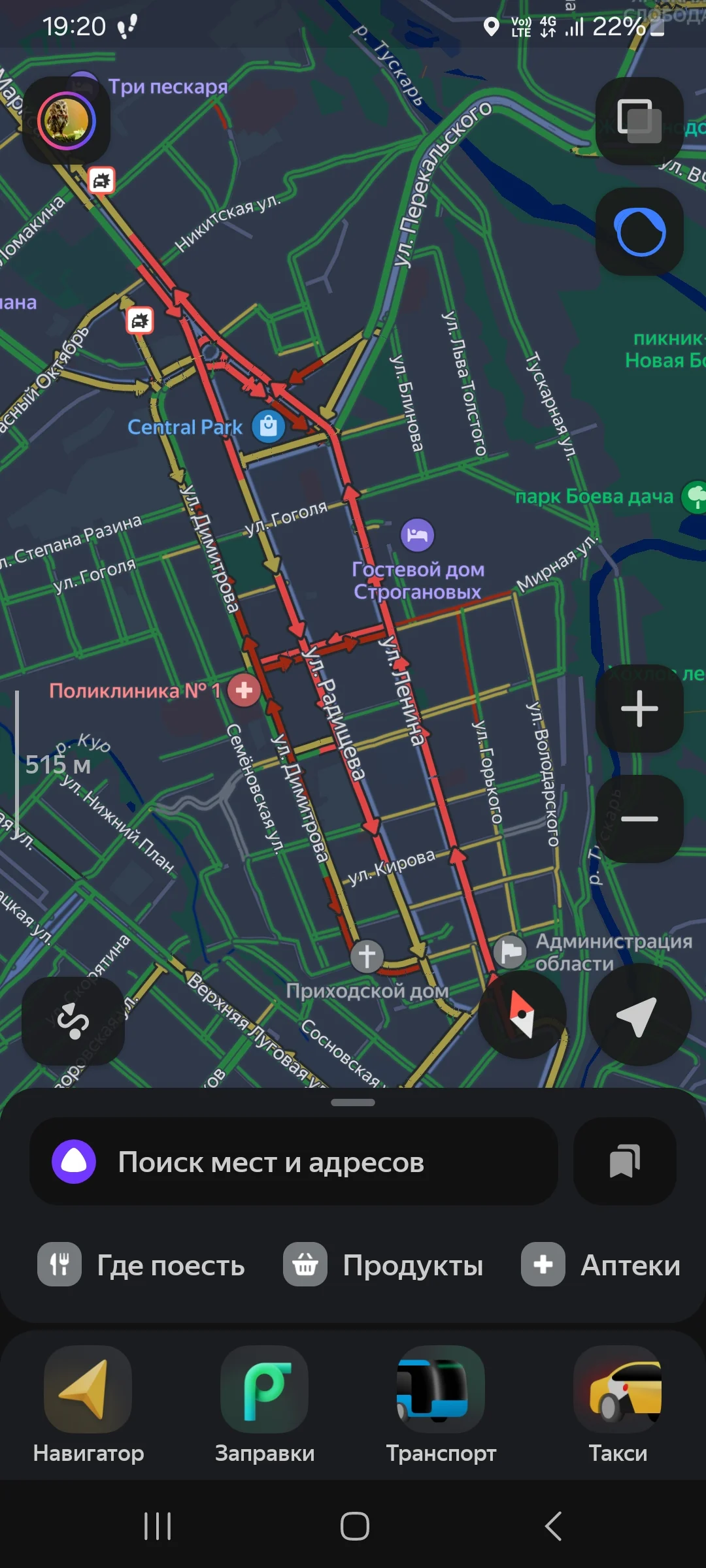Open Гостевой дом Строгановых hotel marker

[418, 534]
